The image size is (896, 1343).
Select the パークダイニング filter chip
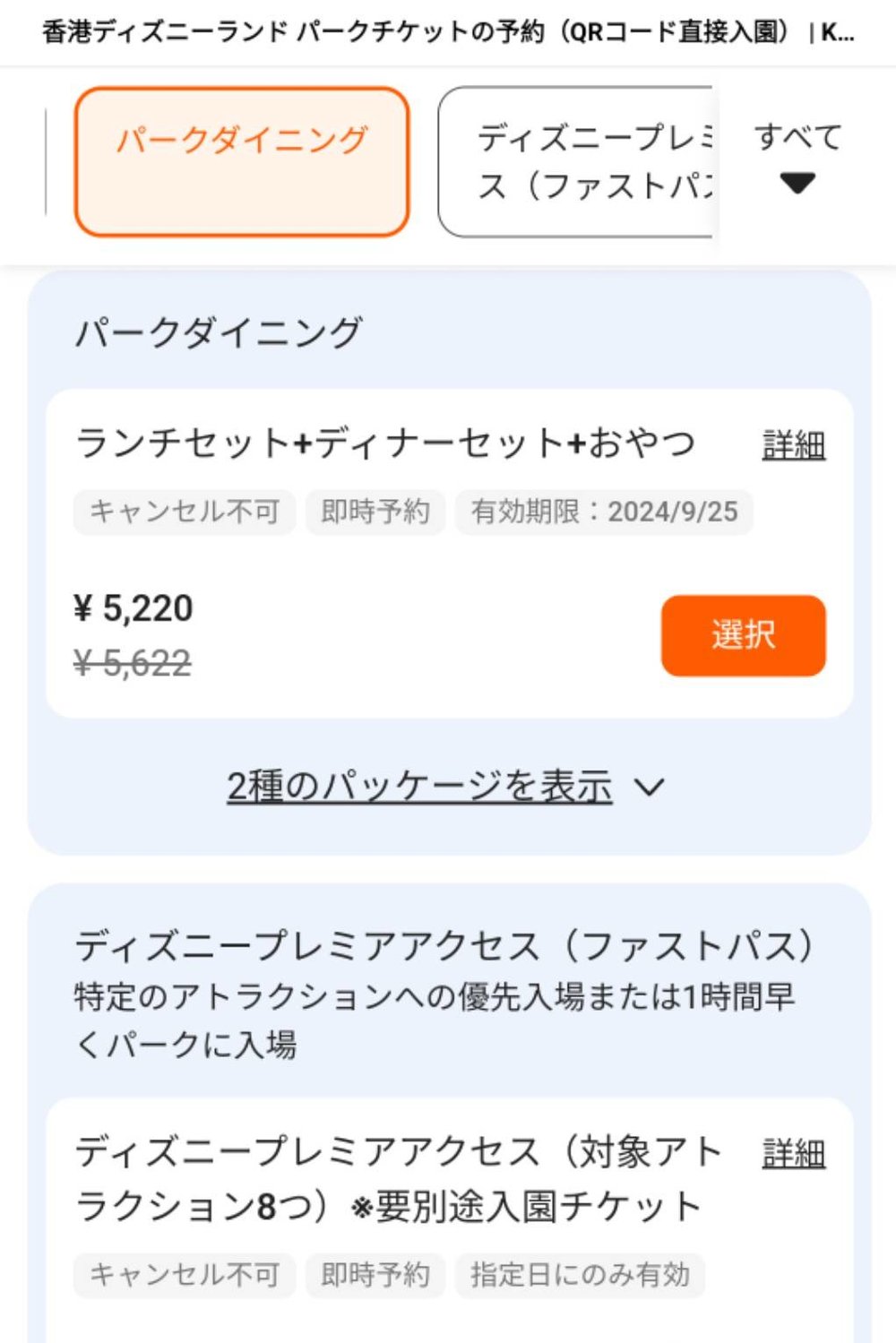pos(243,158)
